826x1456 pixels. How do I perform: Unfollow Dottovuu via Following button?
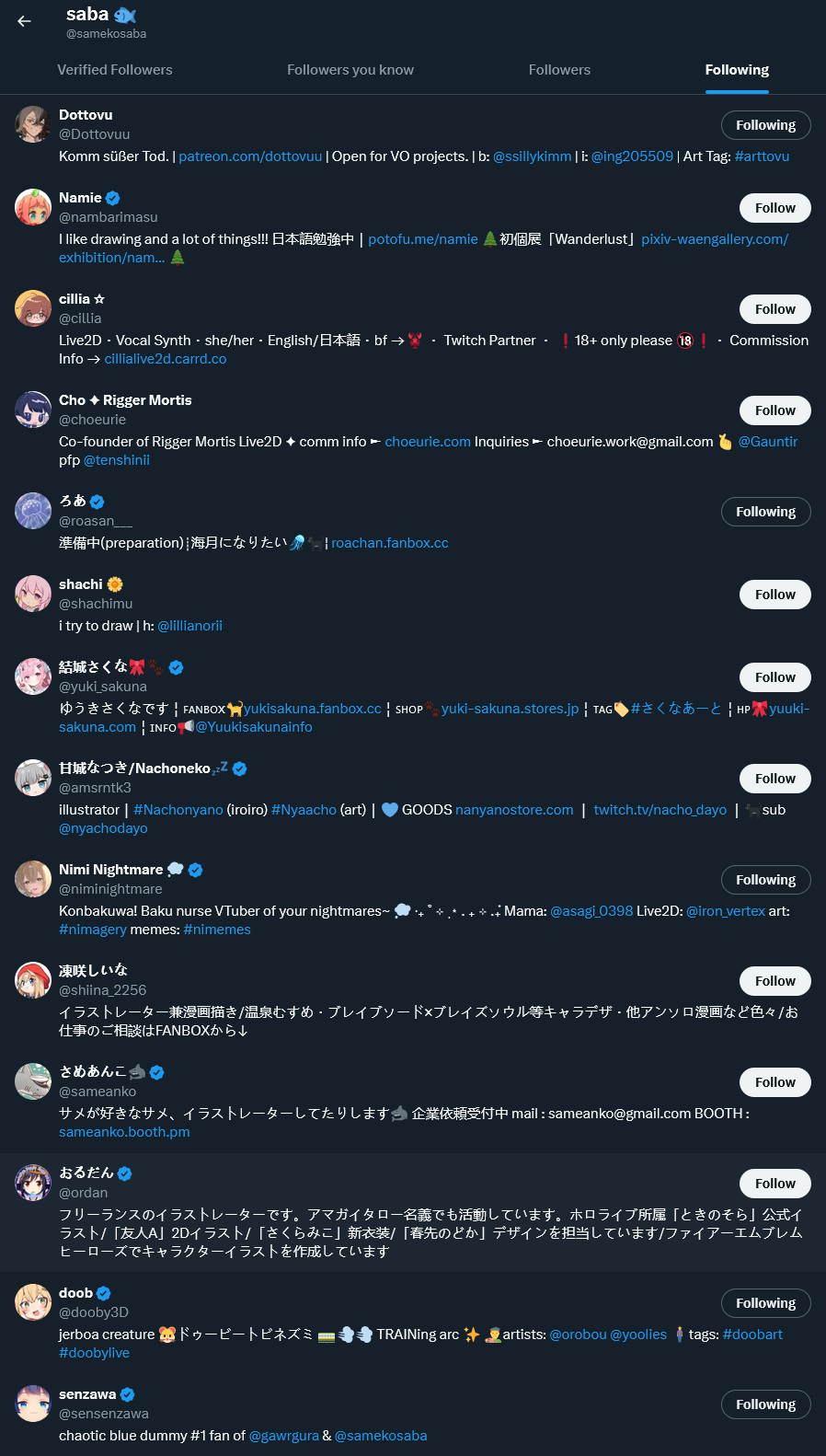tap(765, 125)
